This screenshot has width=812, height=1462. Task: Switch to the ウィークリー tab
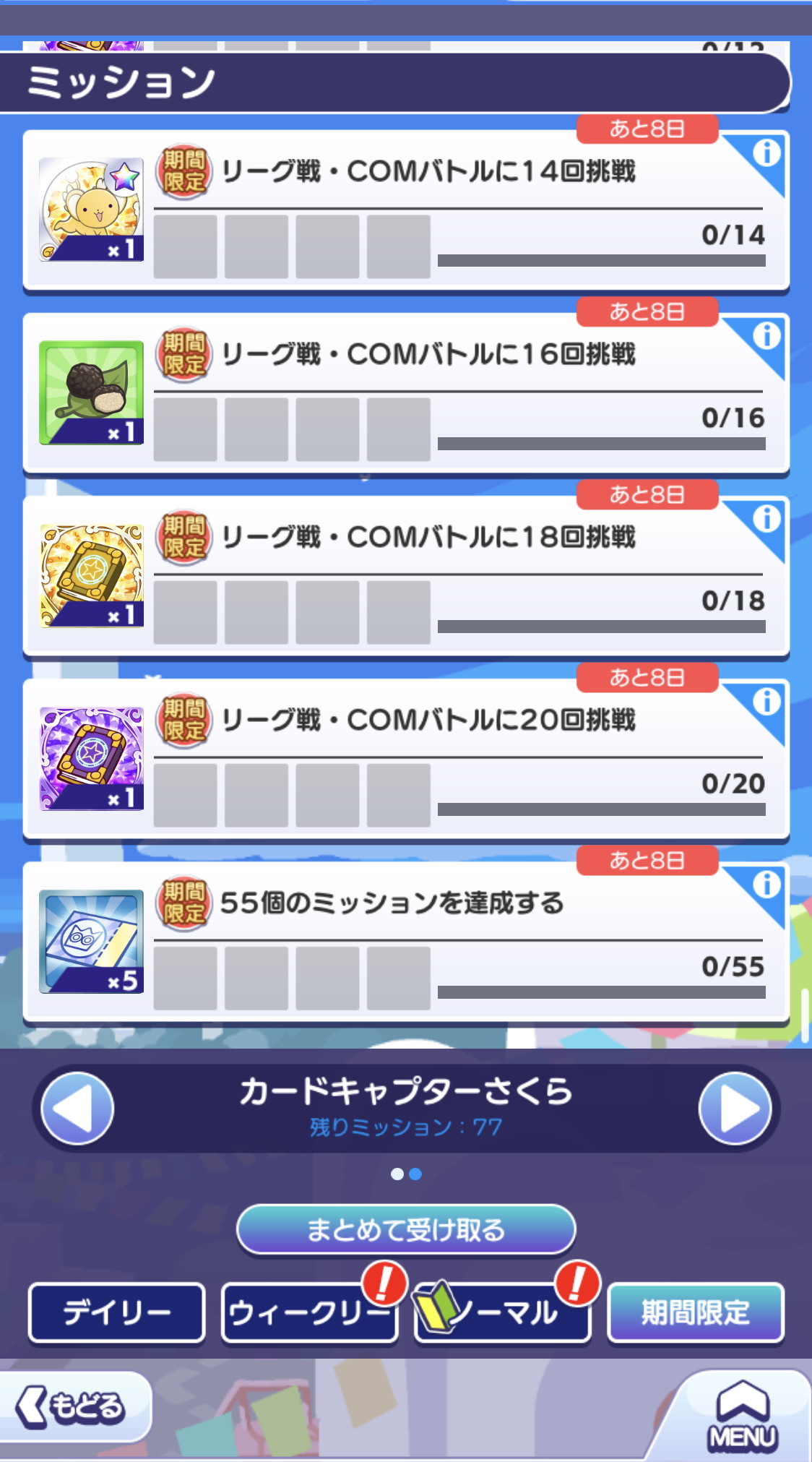309,1312
